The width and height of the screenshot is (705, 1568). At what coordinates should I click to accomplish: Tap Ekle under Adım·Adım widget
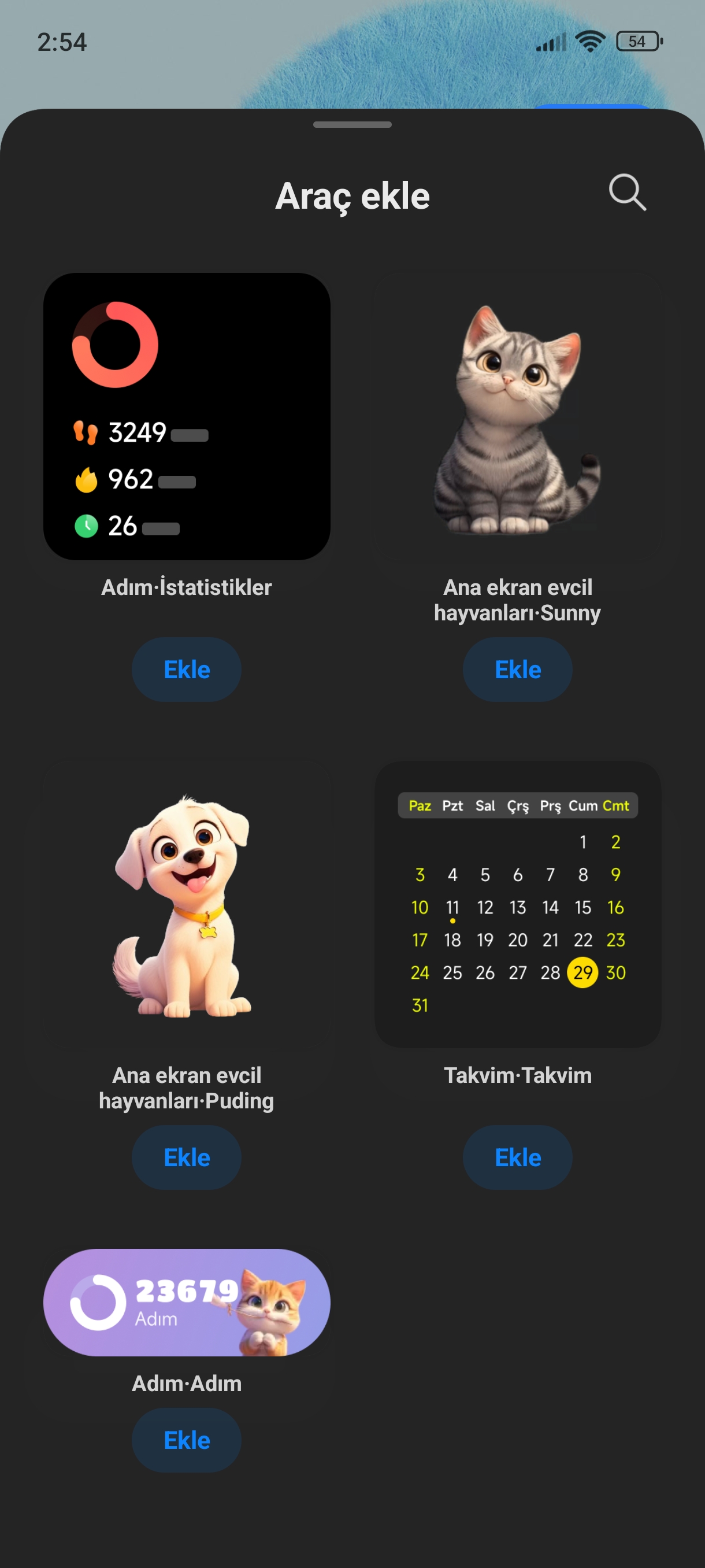pos(186,1440)
